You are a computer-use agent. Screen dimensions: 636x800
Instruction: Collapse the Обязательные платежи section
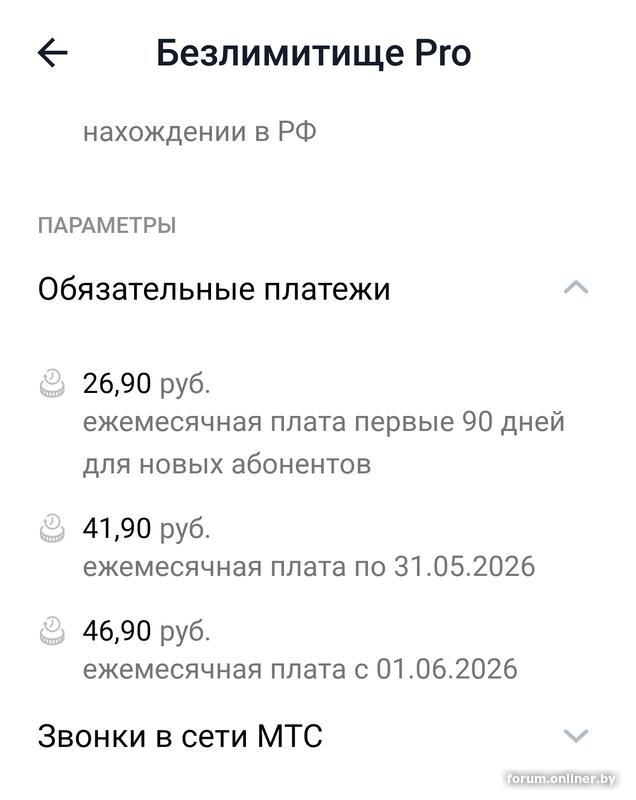coord(575,289)
